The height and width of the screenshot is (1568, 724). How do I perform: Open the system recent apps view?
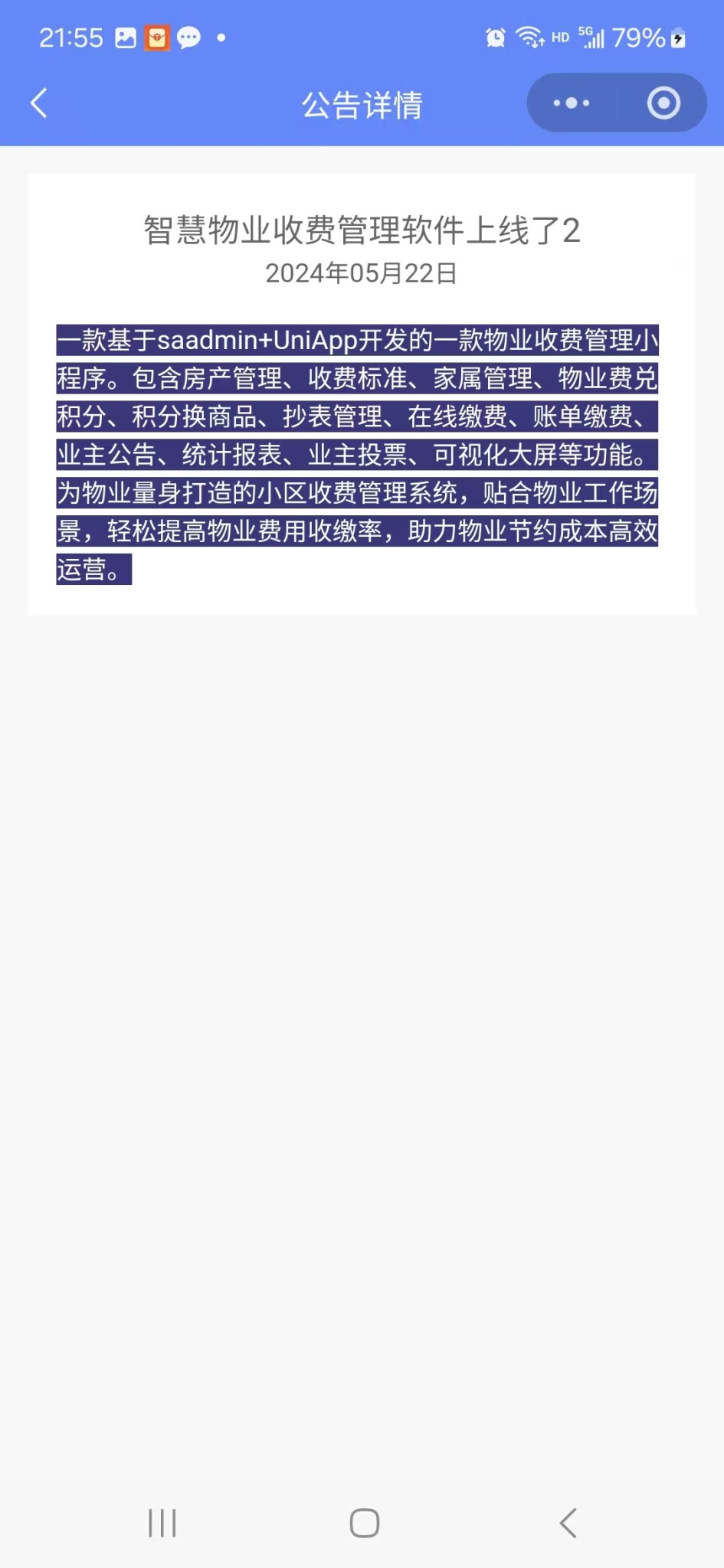click(162, 1523)
